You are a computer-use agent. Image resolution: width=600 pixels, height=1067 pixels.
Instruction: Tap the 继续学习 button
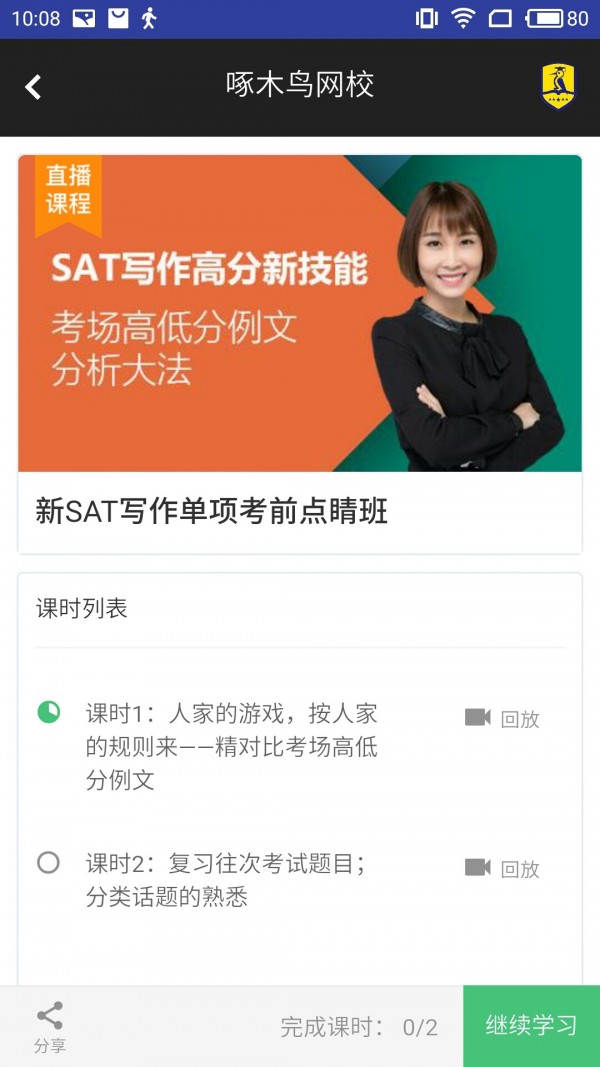coord(531,1026)
